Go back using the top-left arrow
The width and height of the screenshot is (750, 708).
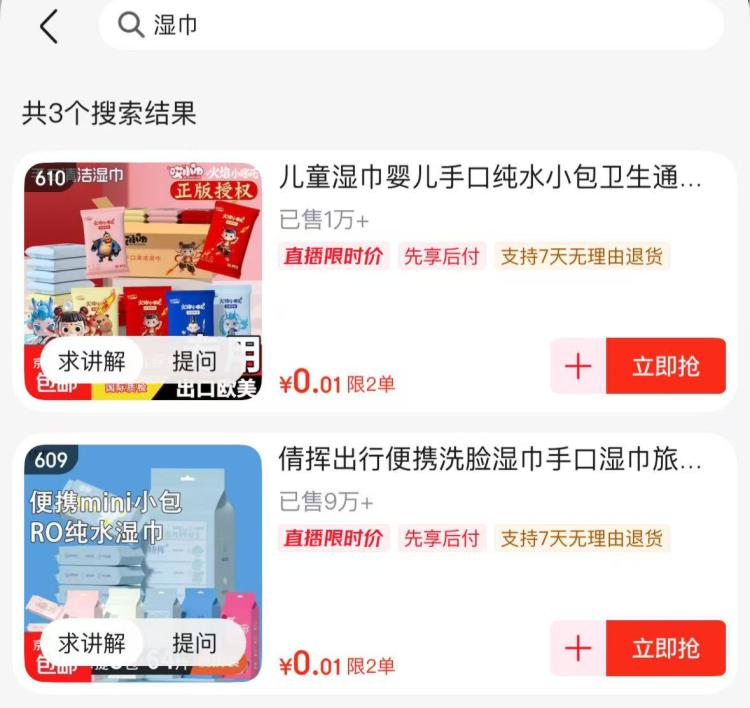(48, 26)
